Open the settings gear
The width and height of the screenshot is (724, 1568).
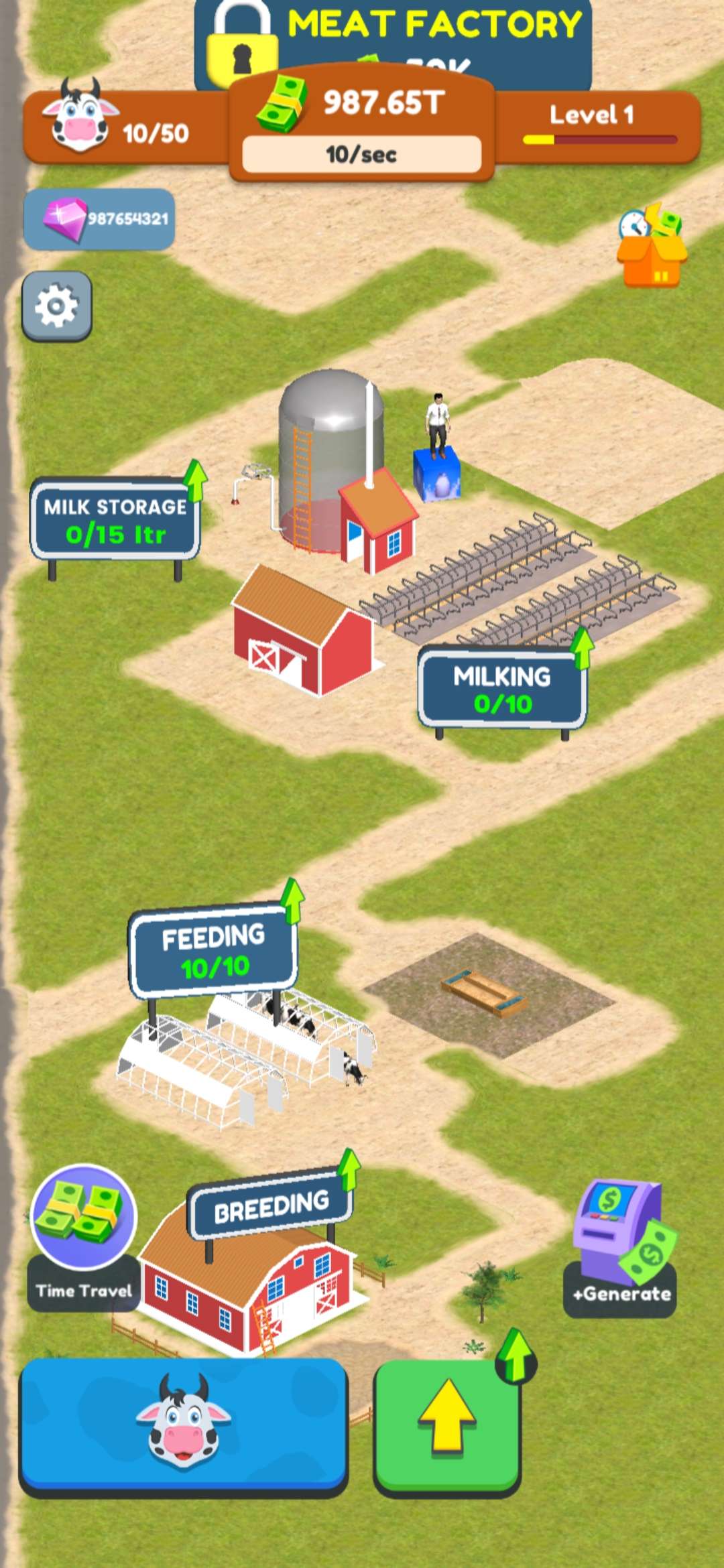coord(56,306)
